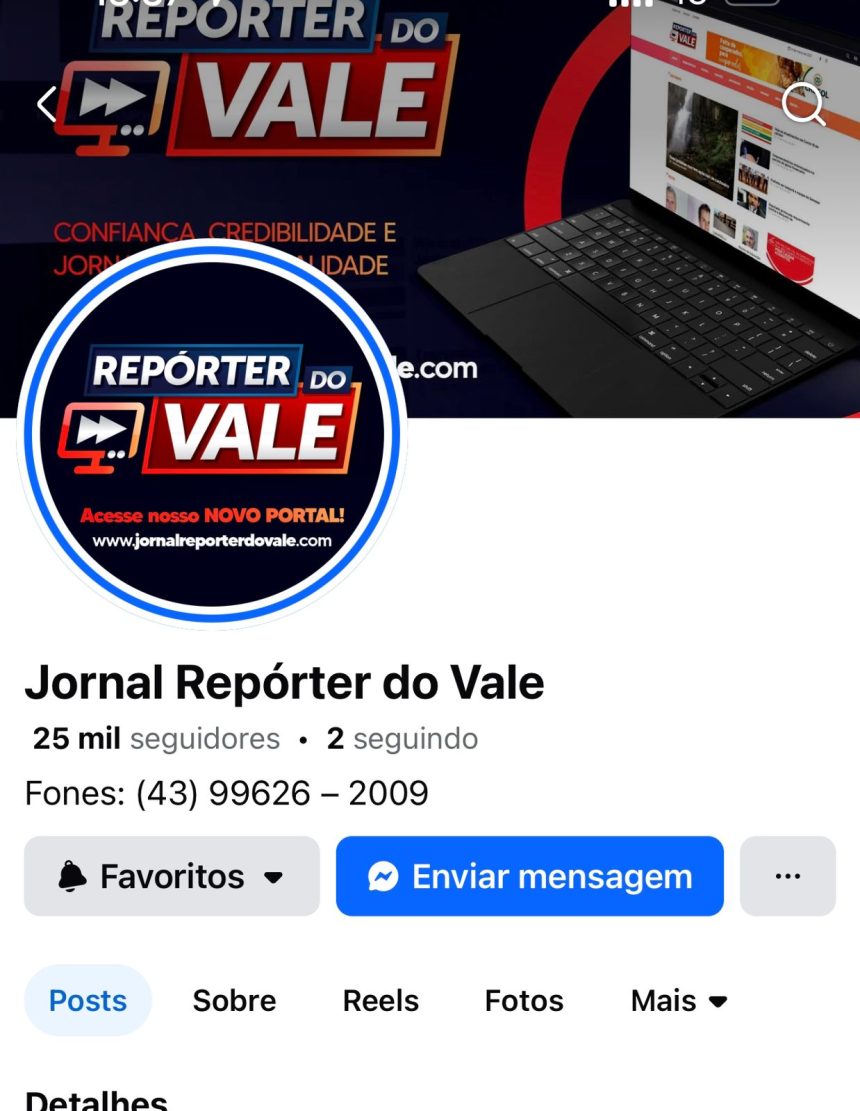Select the Fotos tab
This screenshot has height=1111, width=860.
(524, 1001)
